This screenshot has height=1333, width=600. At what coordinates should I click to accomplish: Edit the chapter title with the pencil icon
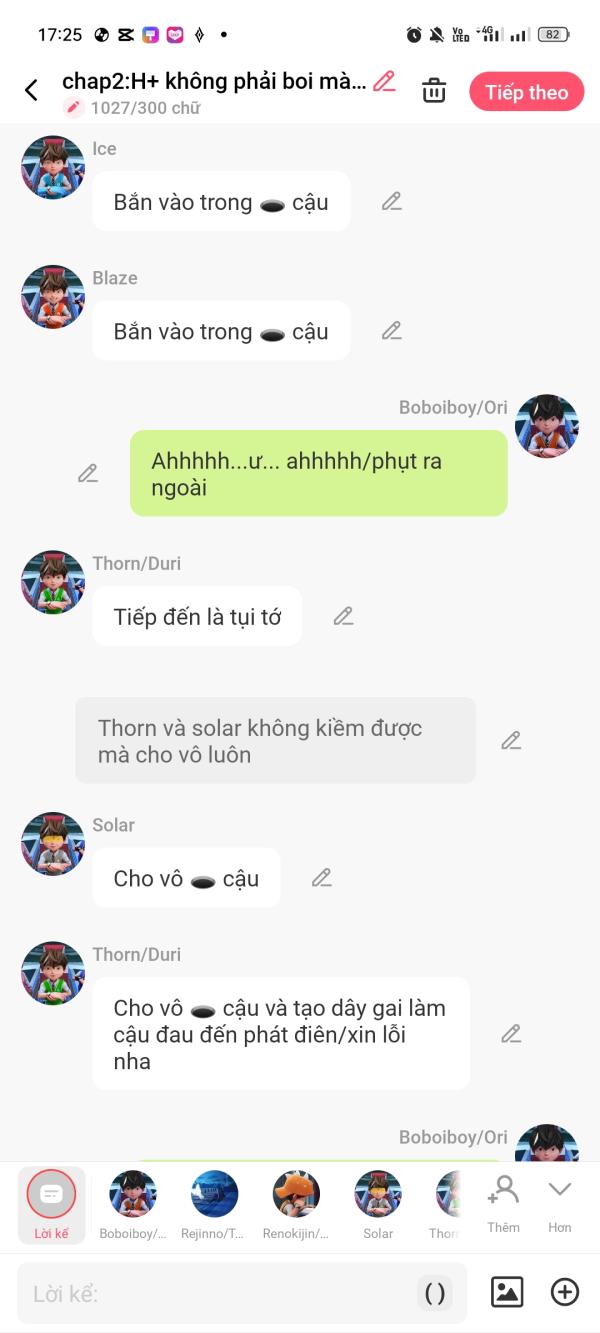[x=384, y=82]
